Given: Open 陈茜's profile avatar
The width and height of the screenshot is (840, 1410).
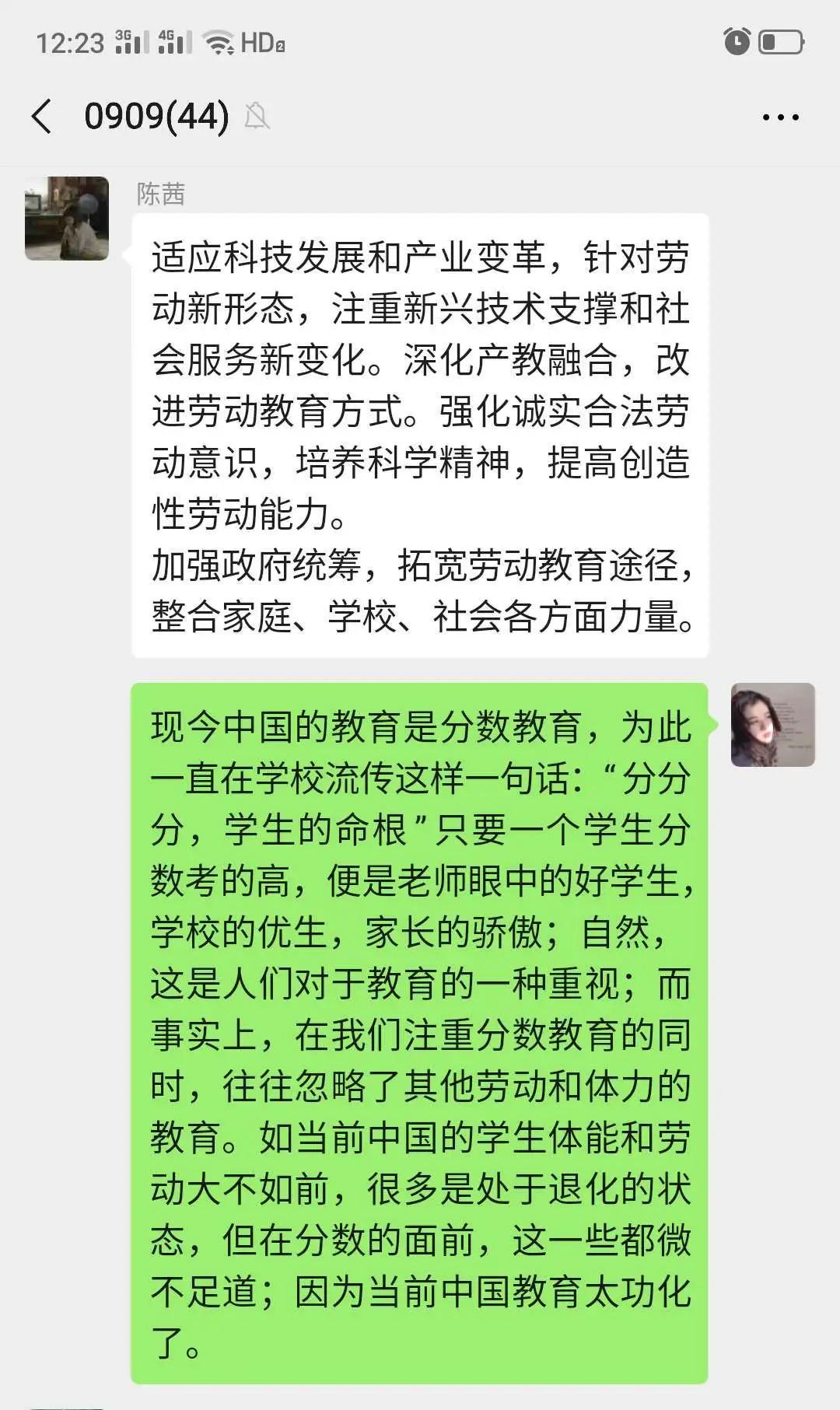Looking at the screenshot, I should pos(67,219).
